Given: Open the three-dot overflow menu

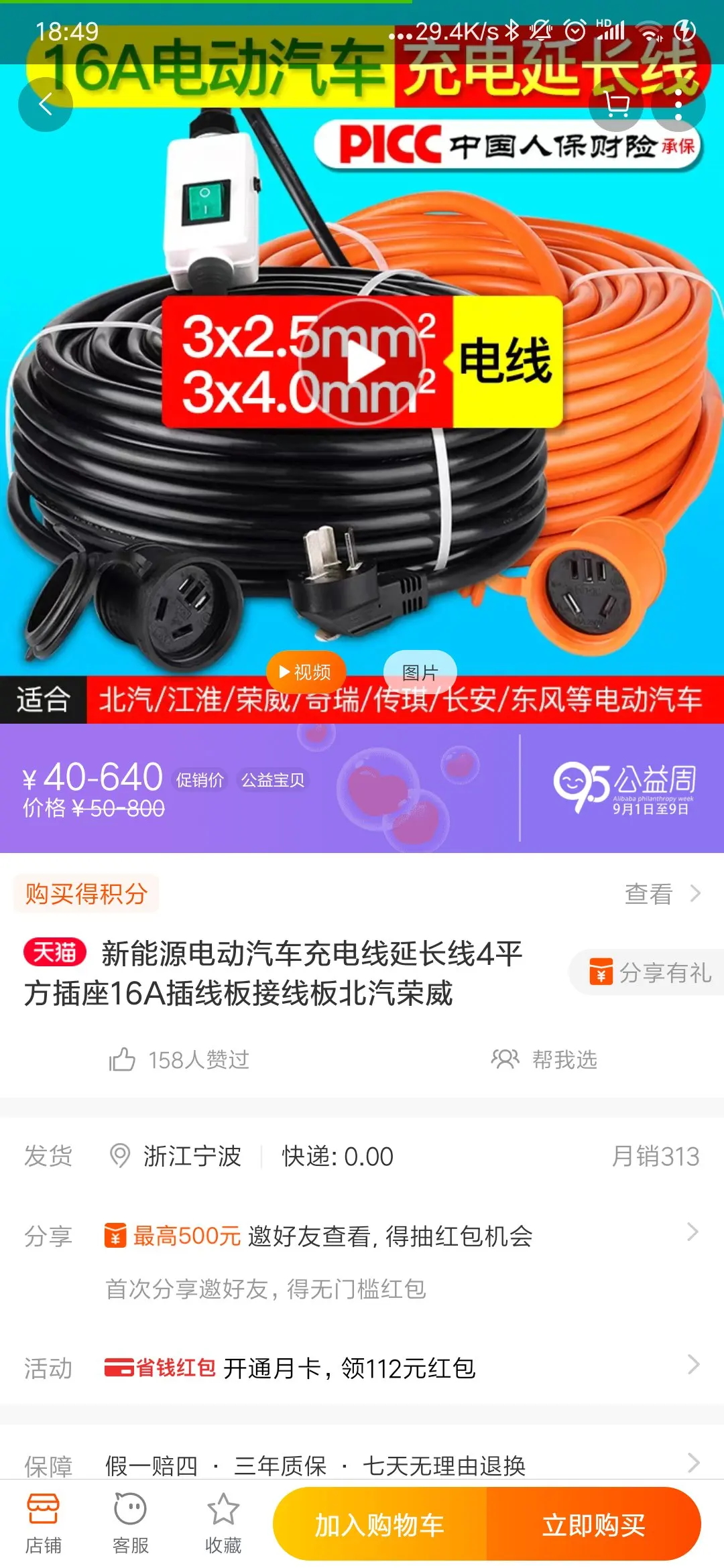Looking at the screenshot, I should [678, 105].
